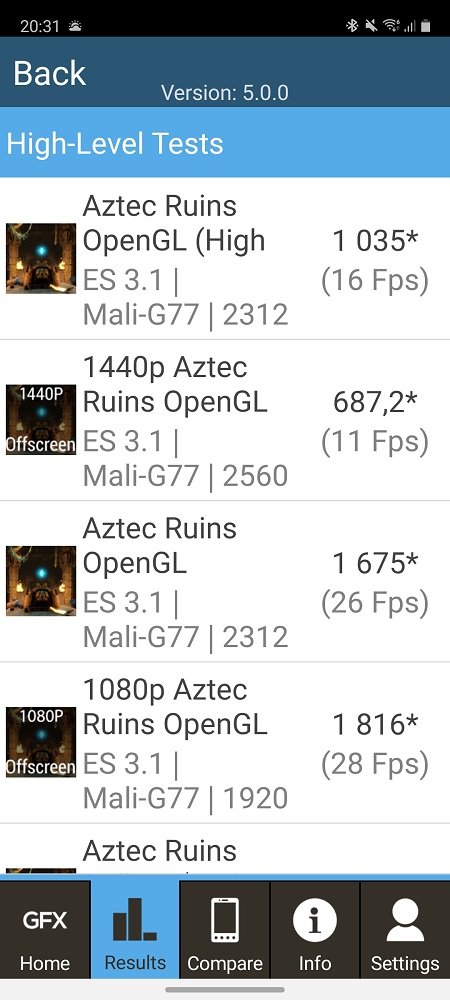Switch to the Compare tab
Image resolution: width=450 pixels, height=1000 pixels.
[x=225, y=930]
